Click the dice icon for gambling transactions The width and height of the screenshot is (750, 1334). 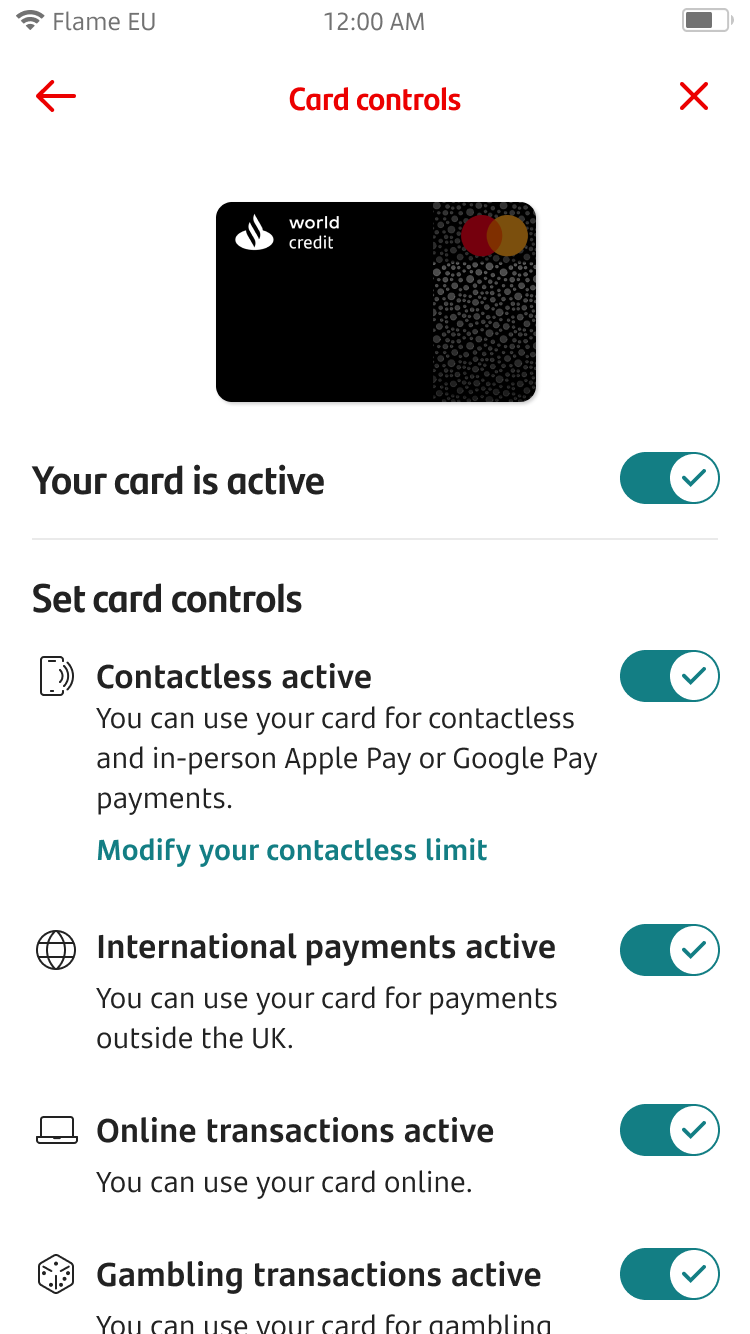(56, 1274)
